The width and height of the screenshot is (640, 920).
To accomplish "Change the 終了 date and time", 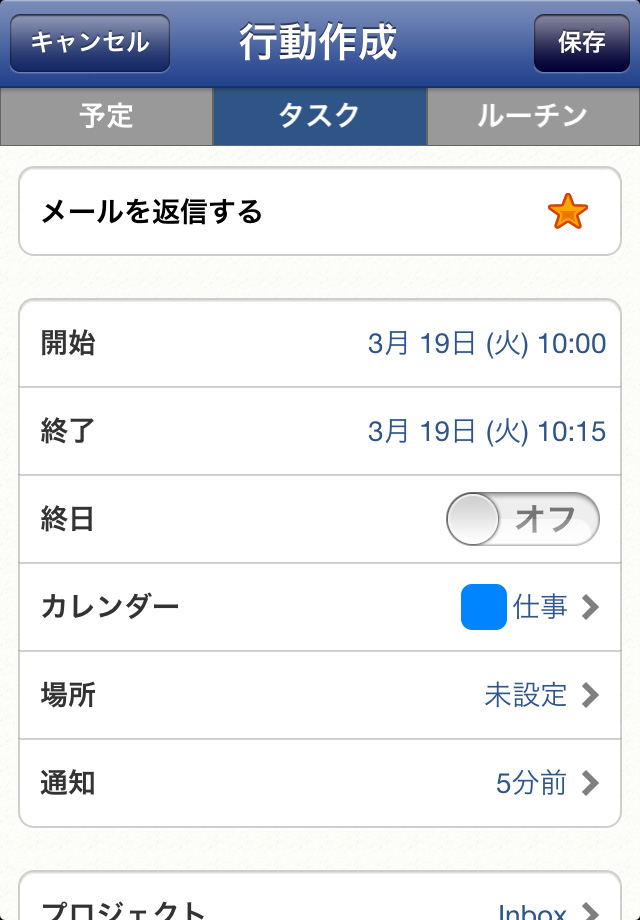I will [320, 432].
